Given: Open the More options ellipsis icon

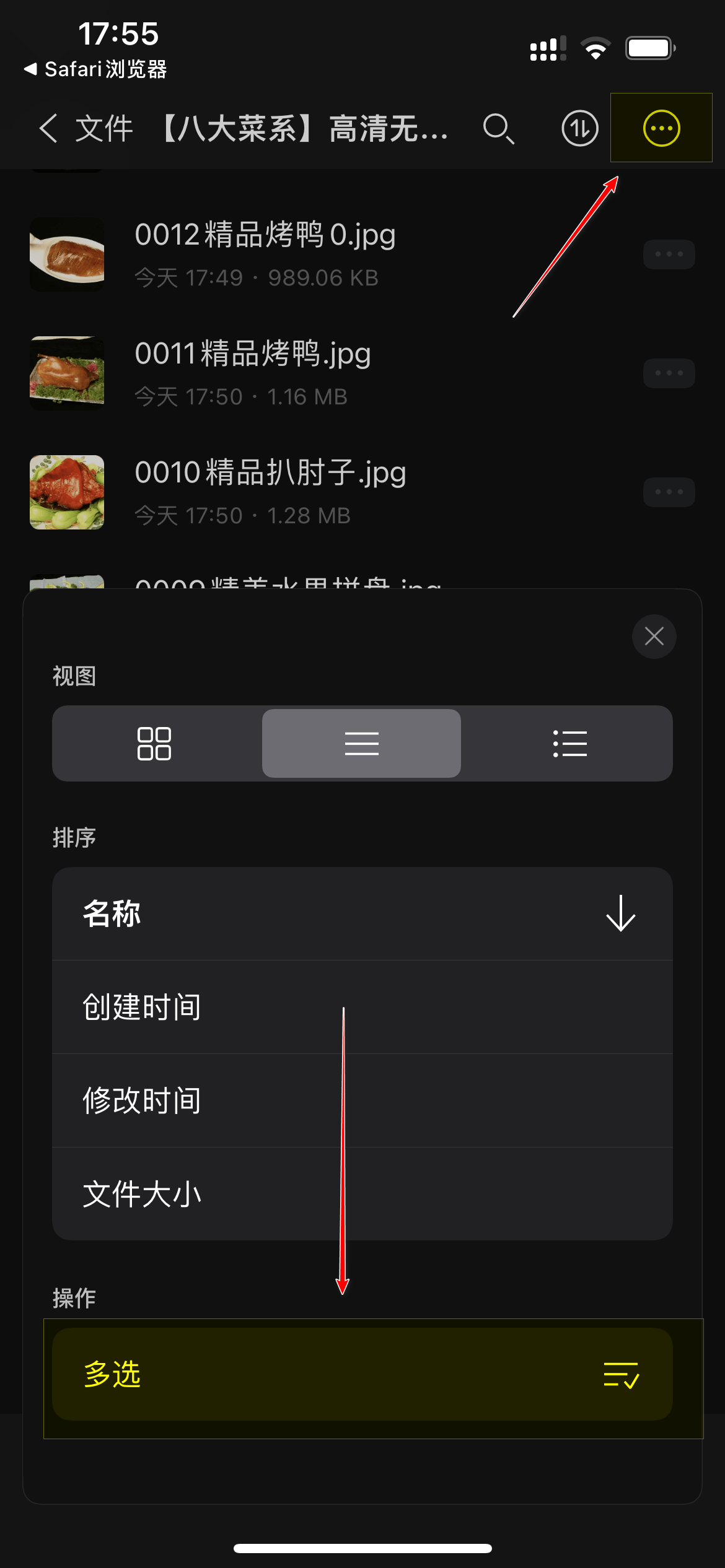Looking at the screenshot, I should pos(661,129).
